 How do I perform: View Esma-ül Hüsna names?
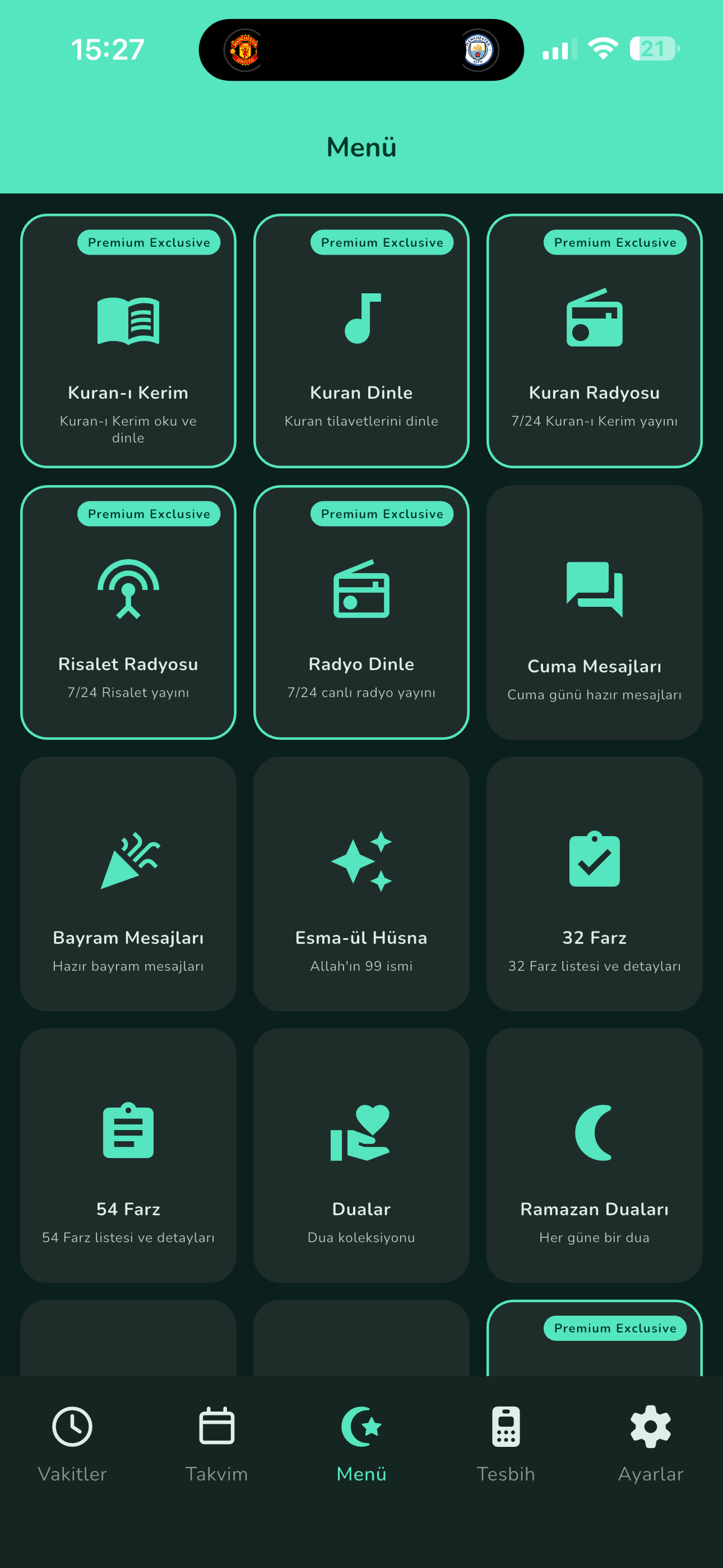(x=361, y=884)
